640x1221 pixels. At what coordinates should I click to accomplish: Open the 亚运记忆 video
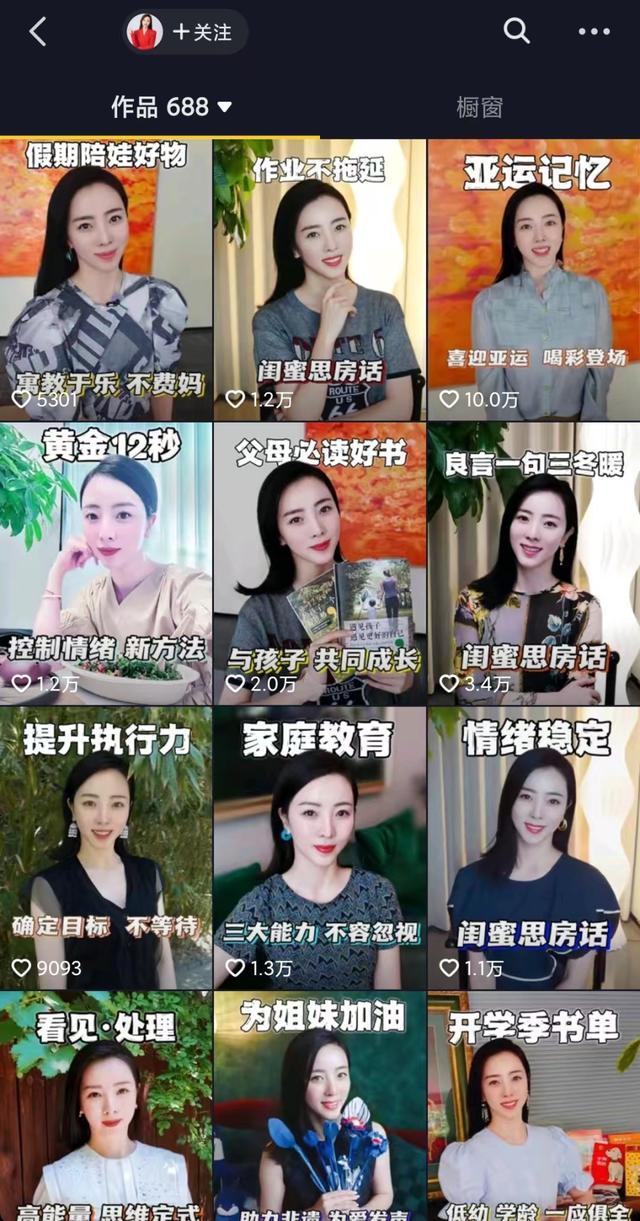click(x=534, y=280)
